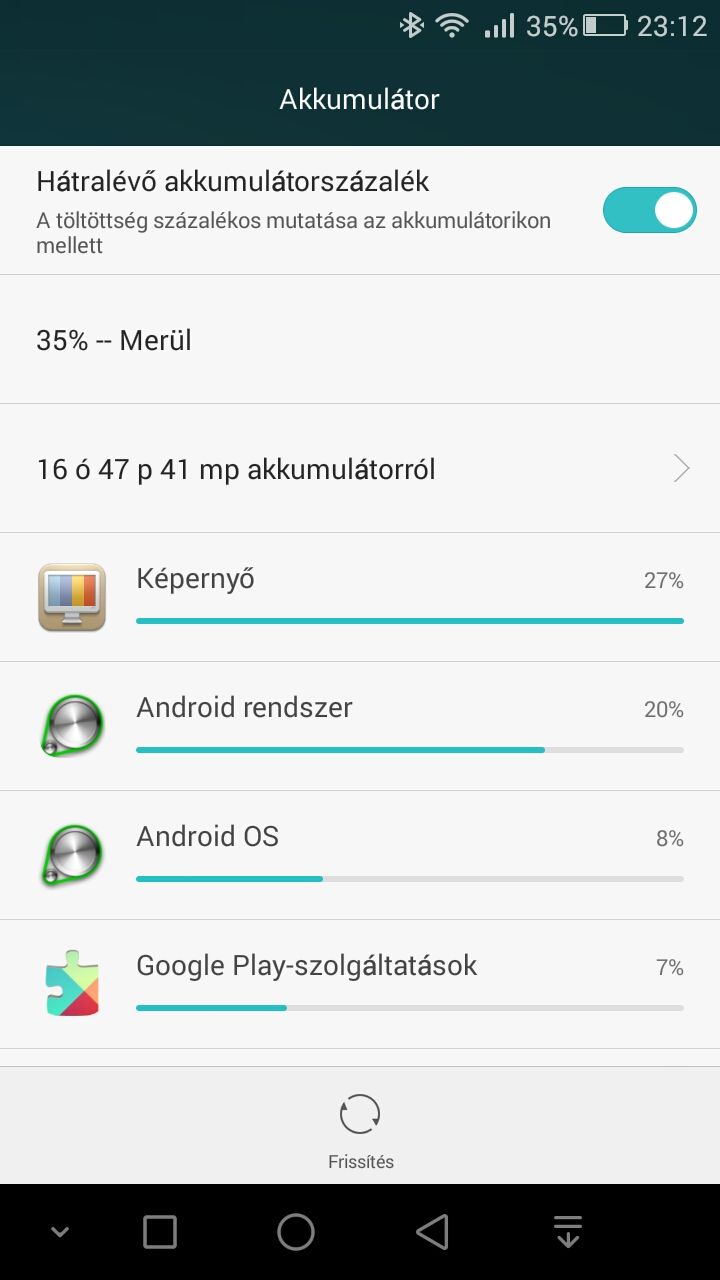View Android OS battery usage
The width and height of the screenshot is (720, 1280).
click(360, 855)
